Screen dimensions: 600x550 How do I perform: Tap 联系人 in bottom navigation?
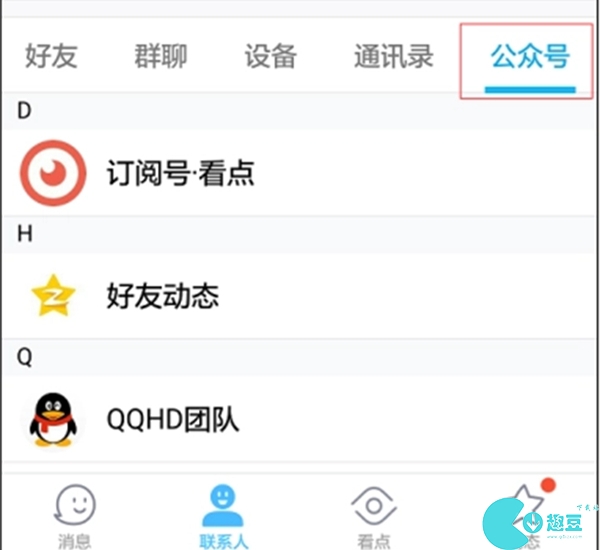[224, 513]
